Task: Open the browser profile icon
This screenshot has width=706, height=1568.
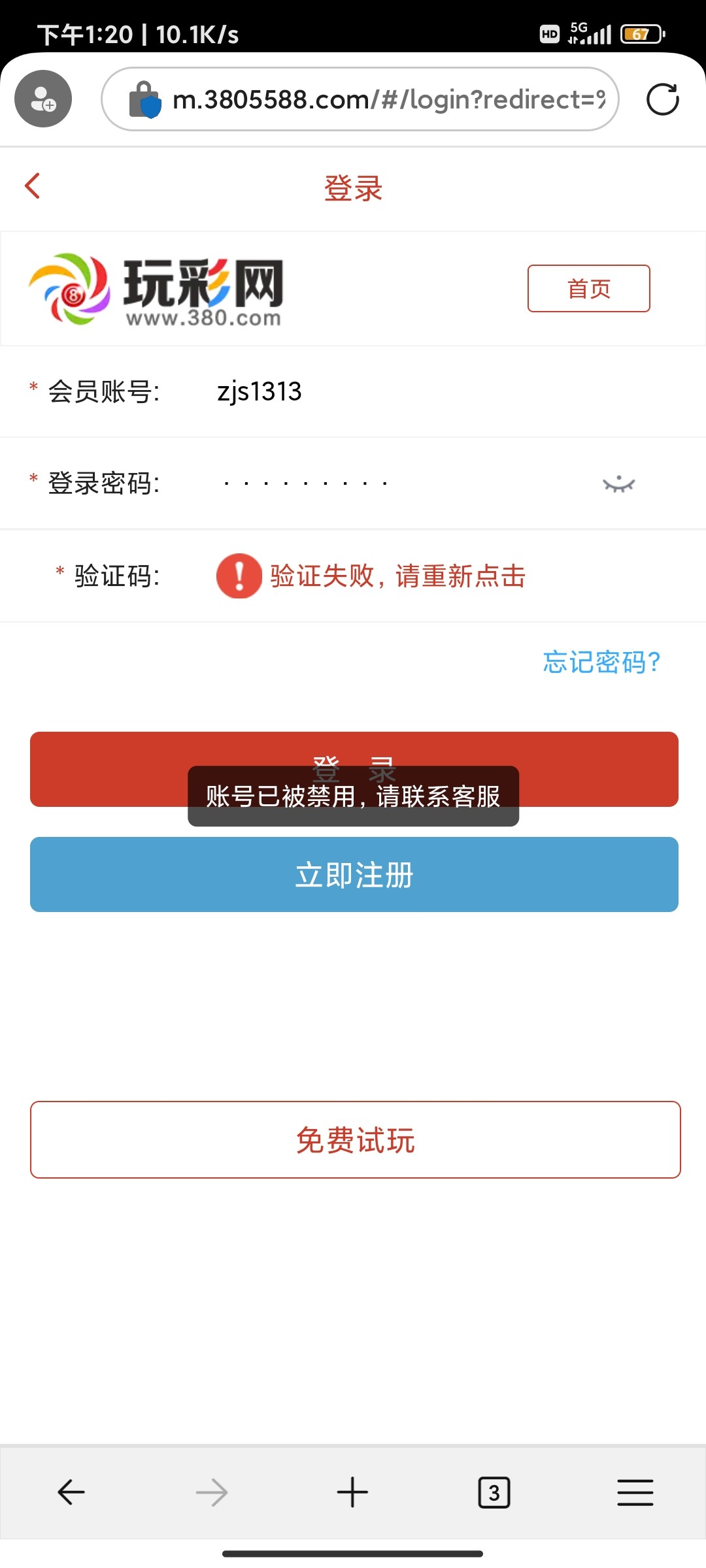Action: 43,99
